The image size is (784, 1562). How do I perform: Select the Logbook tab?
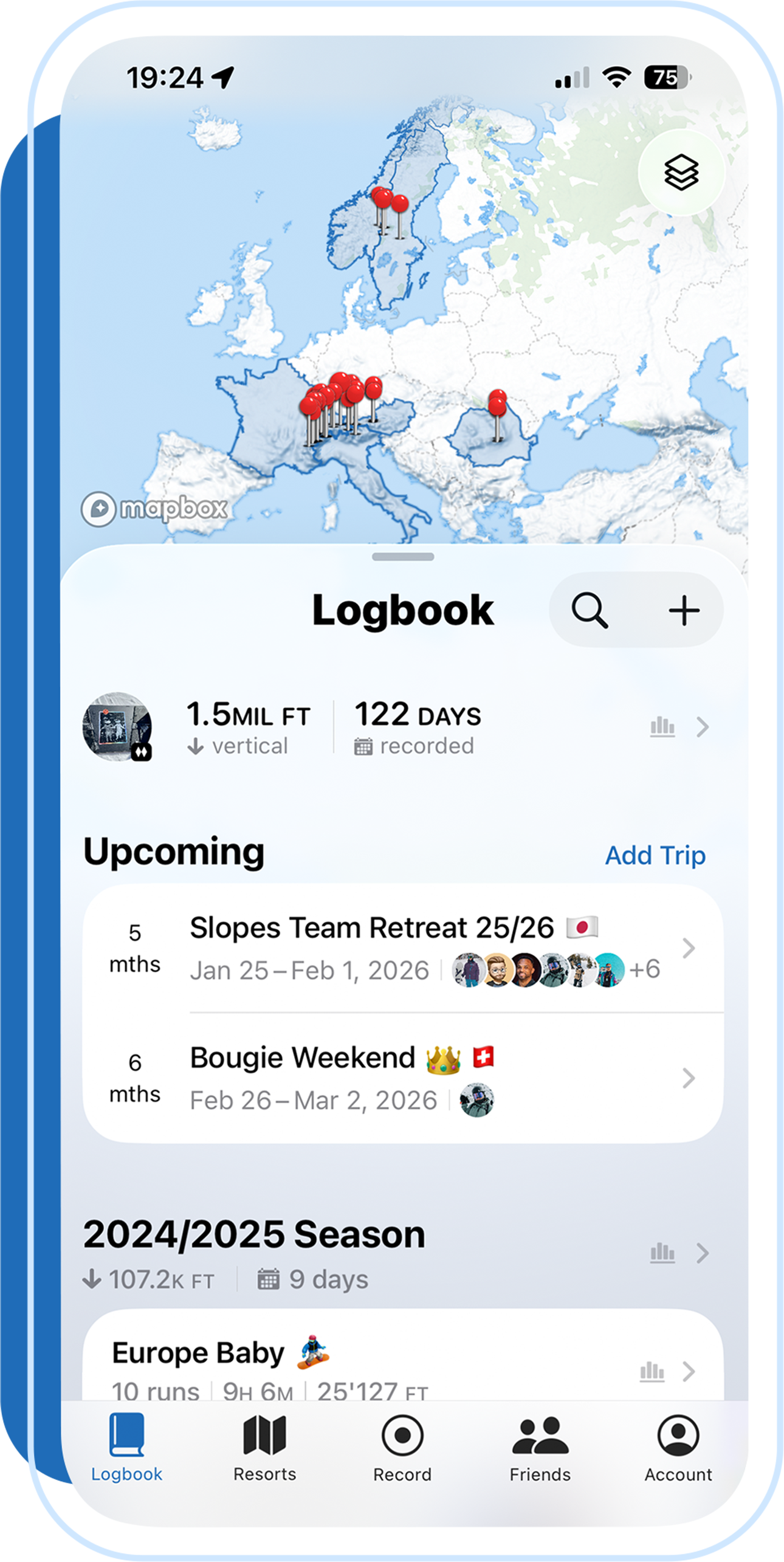coord(126,1448)
